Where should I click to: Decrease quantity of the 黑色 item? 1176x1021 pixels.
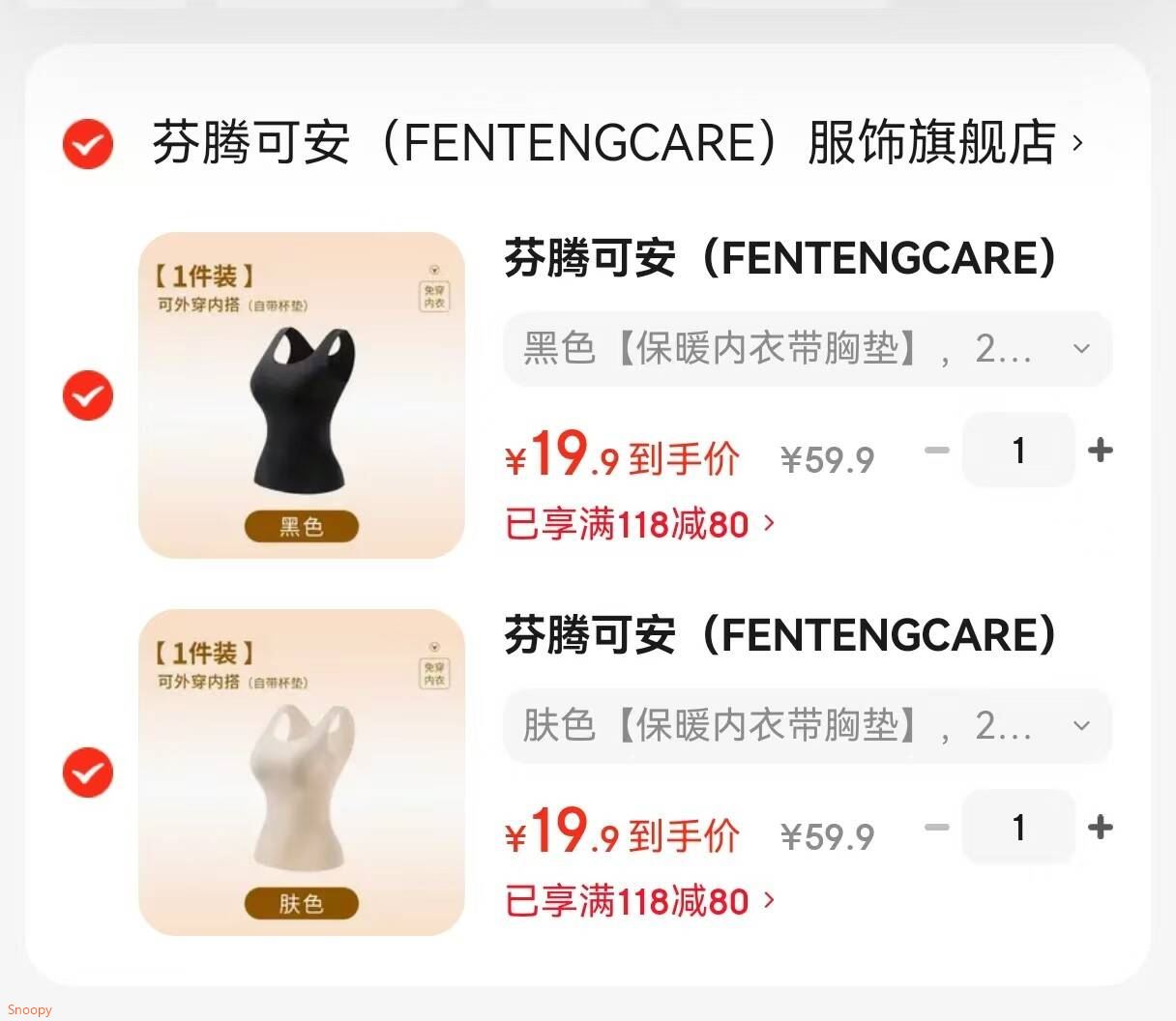point(937,450)
